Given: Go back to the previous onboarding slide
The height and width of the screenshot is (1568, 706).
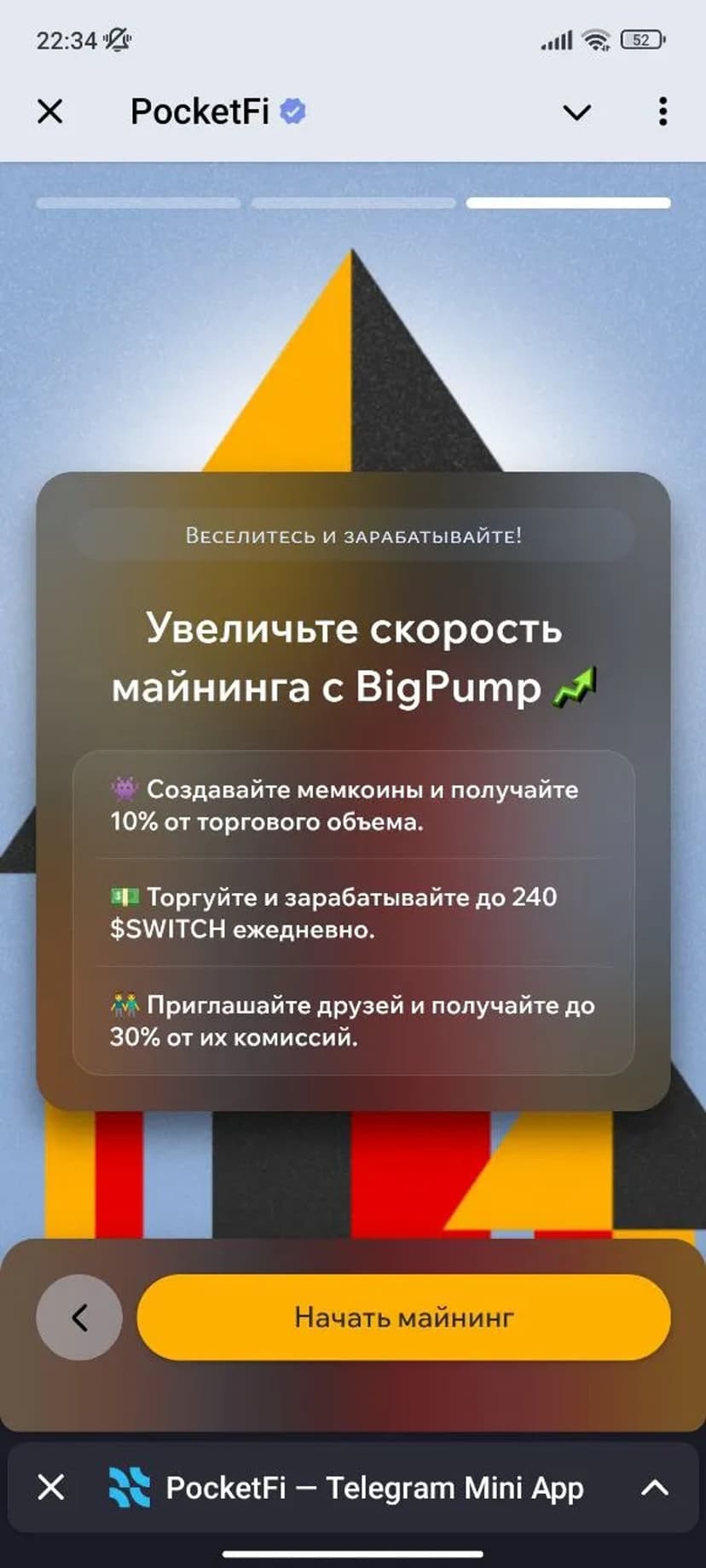Looking at the screenshot, I should pos(79,1317).
